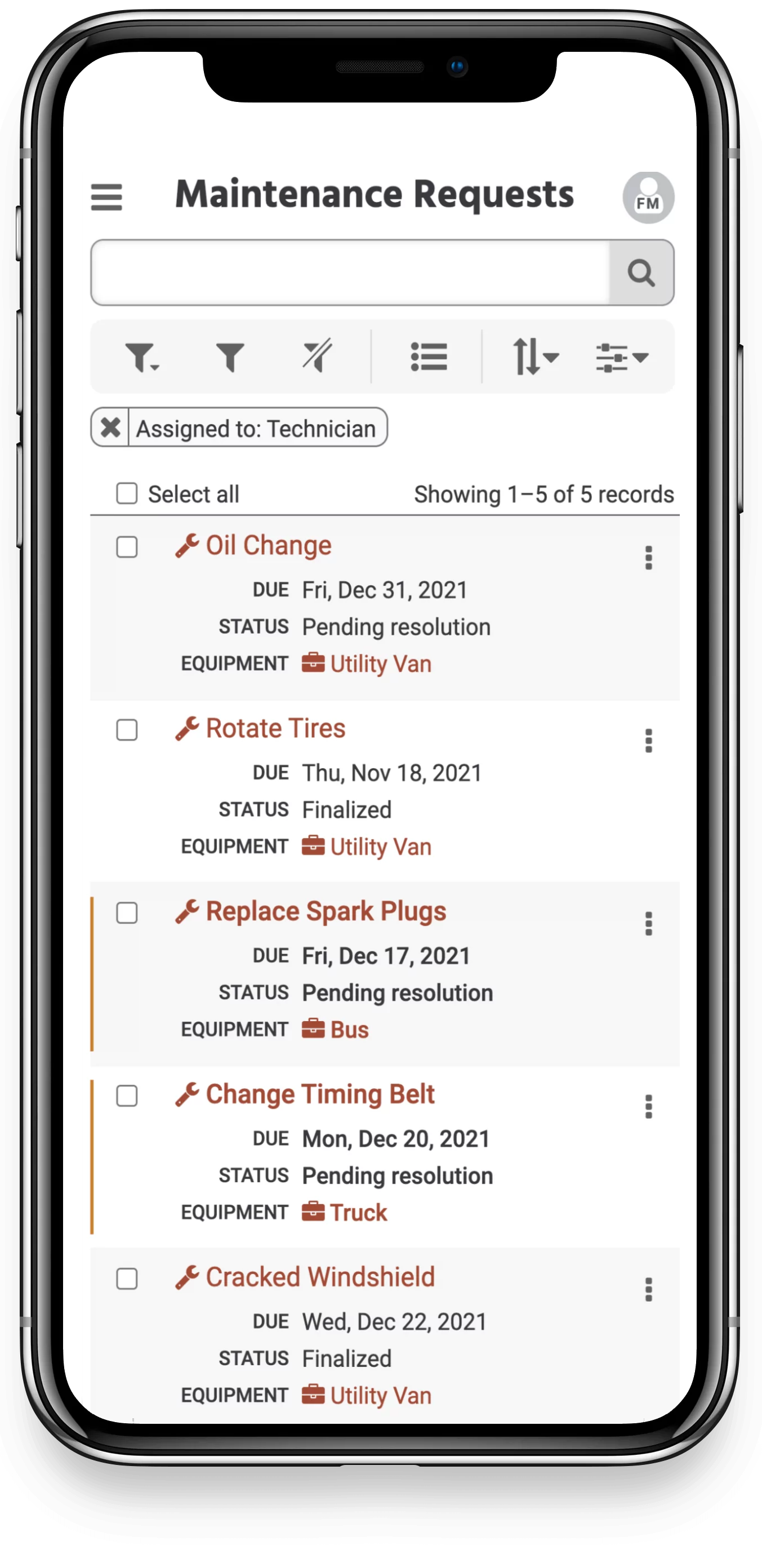
Task: Open the sort order dropdown
Action: click(535, 357)
